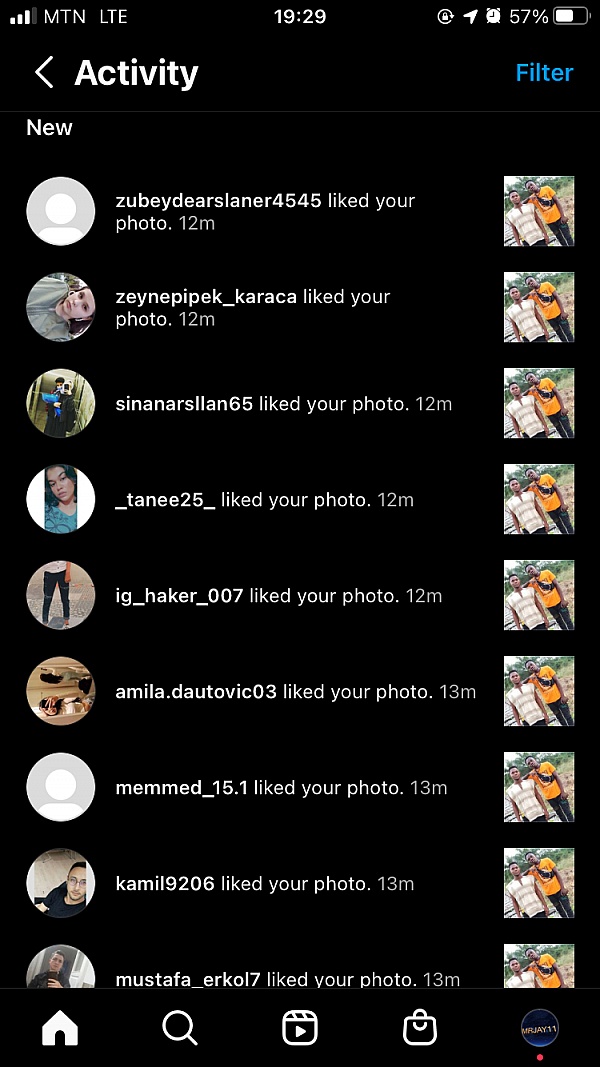View kamil9206's profile avatar
The height and width of the screenshot is (1067, 600).
pyautogui.click(x=61, y=883)
